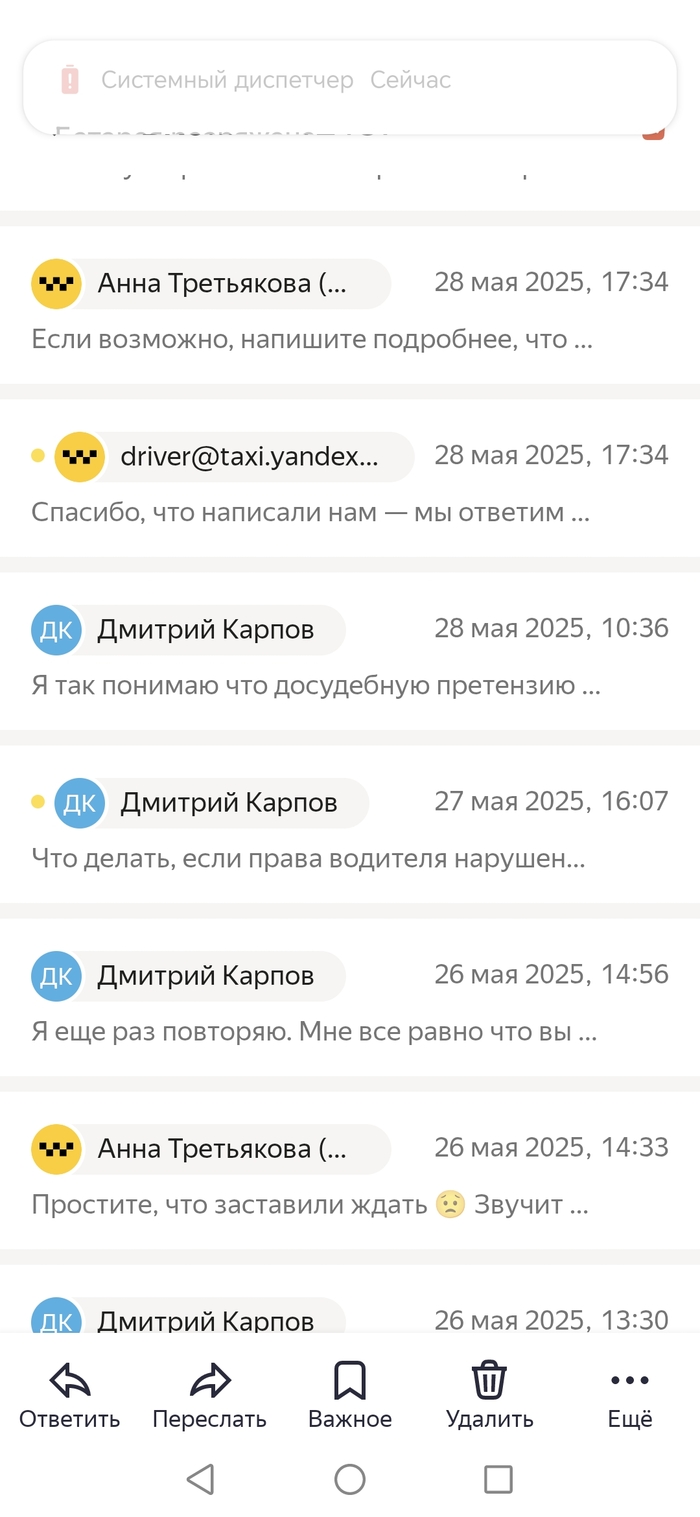Mark the thread as Важное
700x1517 pixels.
350,1395
